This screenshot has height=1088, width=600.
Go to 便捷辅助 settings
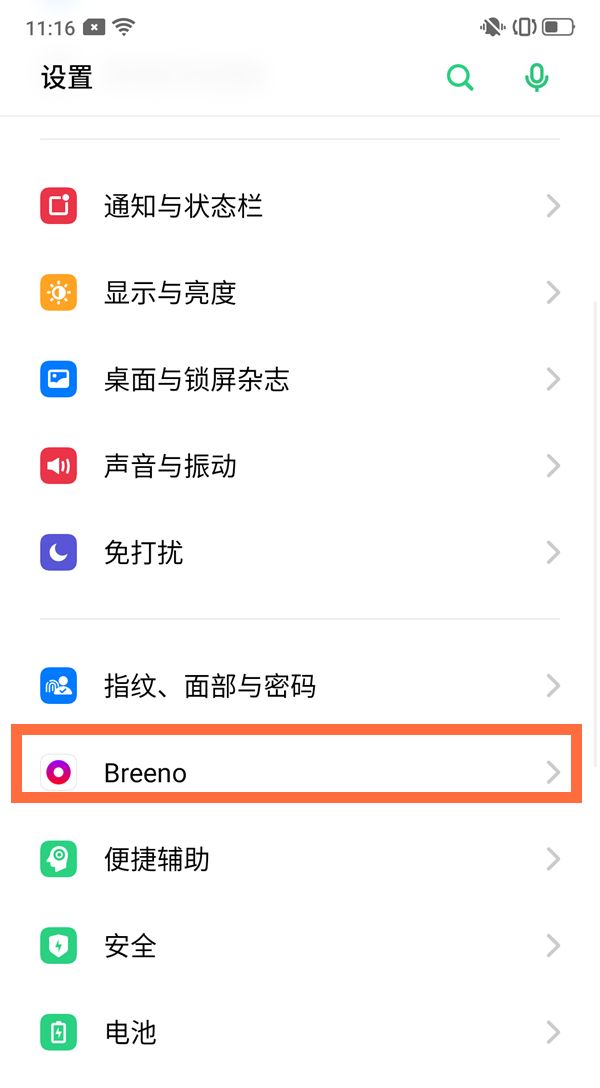300,859
